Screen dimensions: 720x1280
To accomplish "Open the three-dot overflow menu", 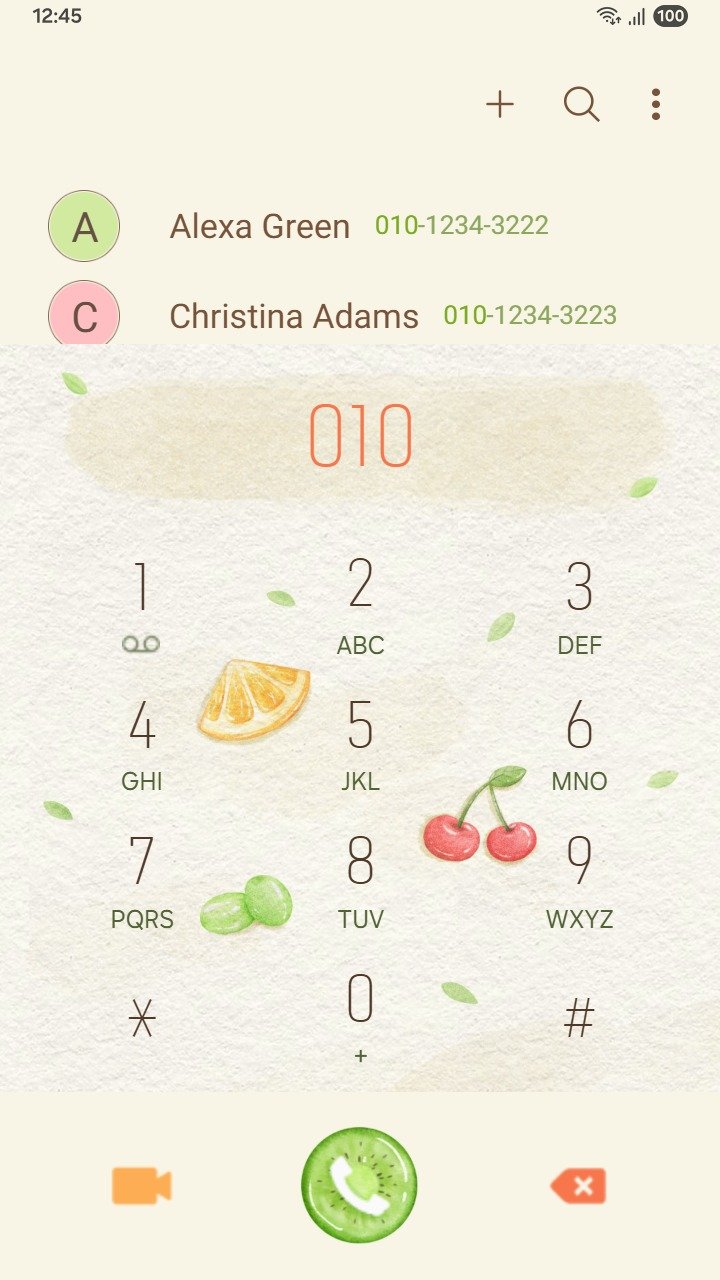I will [656, 104].
